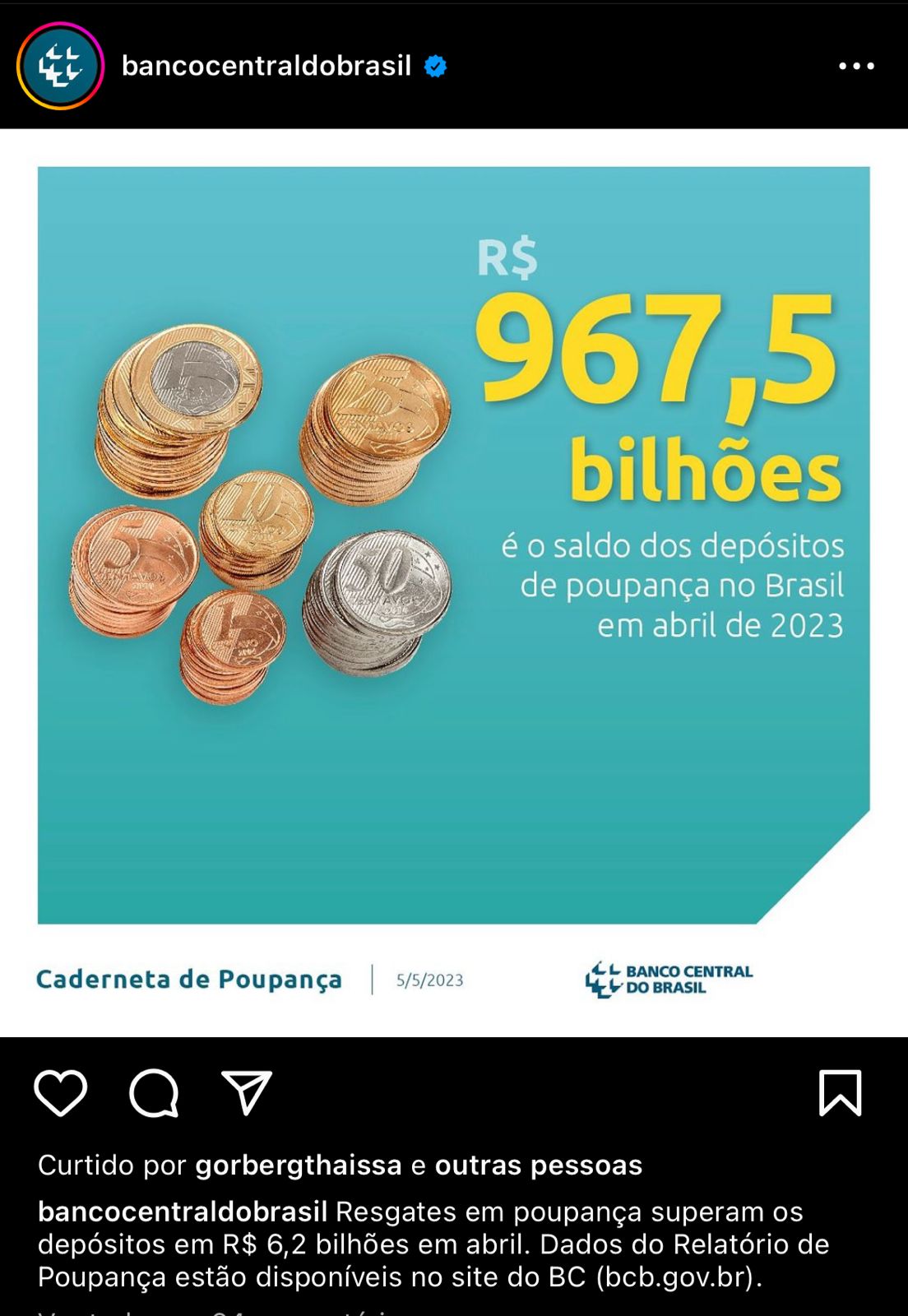The image size is (908, 1316).
Task: Open the post's three-dot options menu
Action: [x=856, y=67]
